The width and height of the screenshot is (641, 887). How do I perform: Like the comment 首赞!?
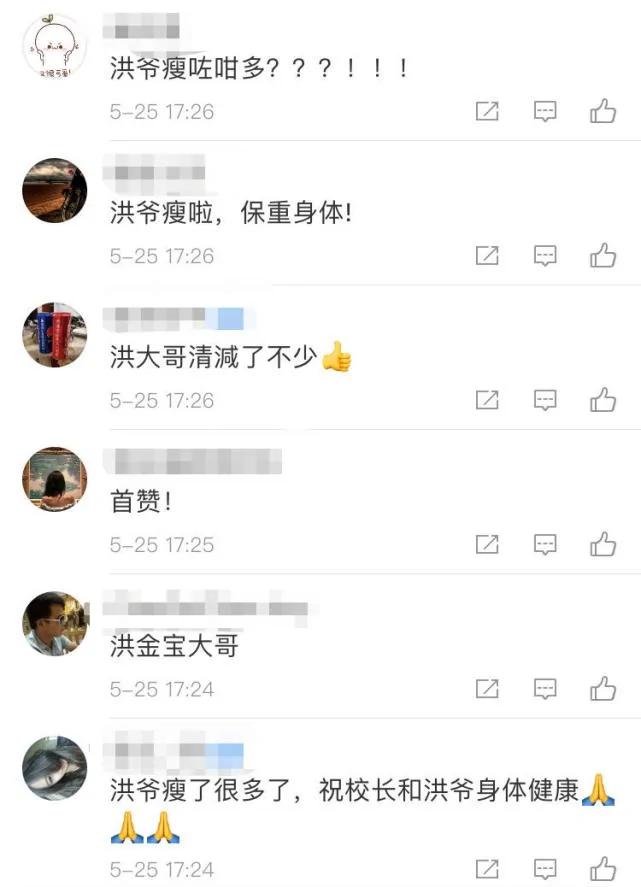(x=603, y=544)
